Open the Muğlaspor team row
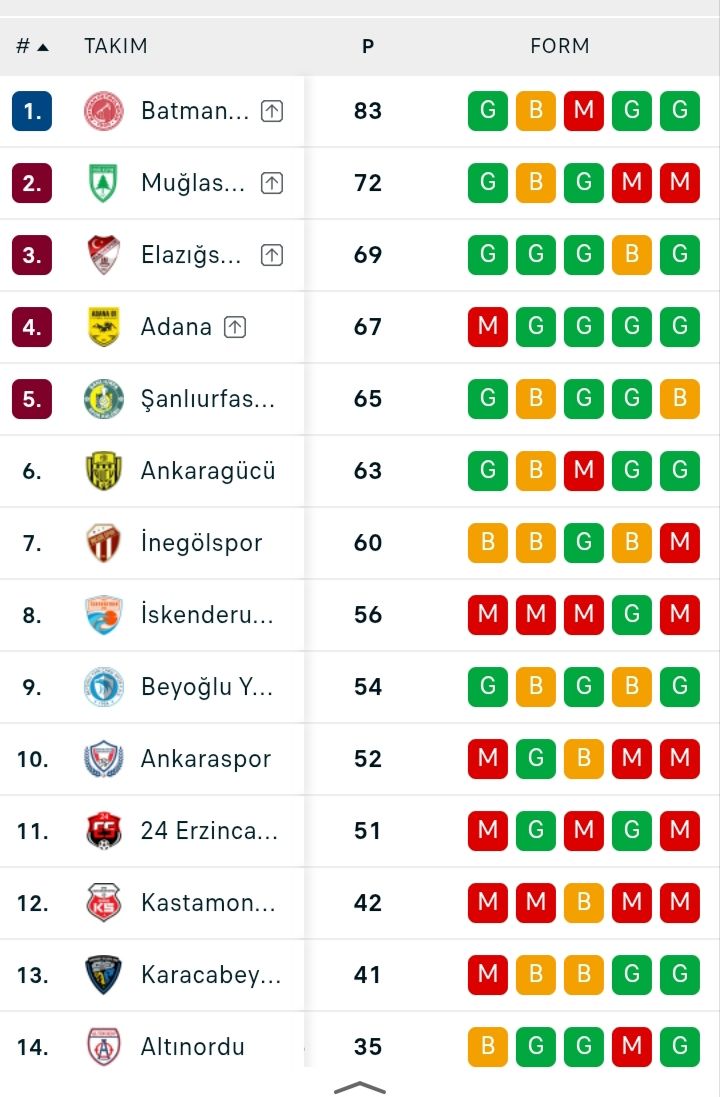 tap(193, 183)
